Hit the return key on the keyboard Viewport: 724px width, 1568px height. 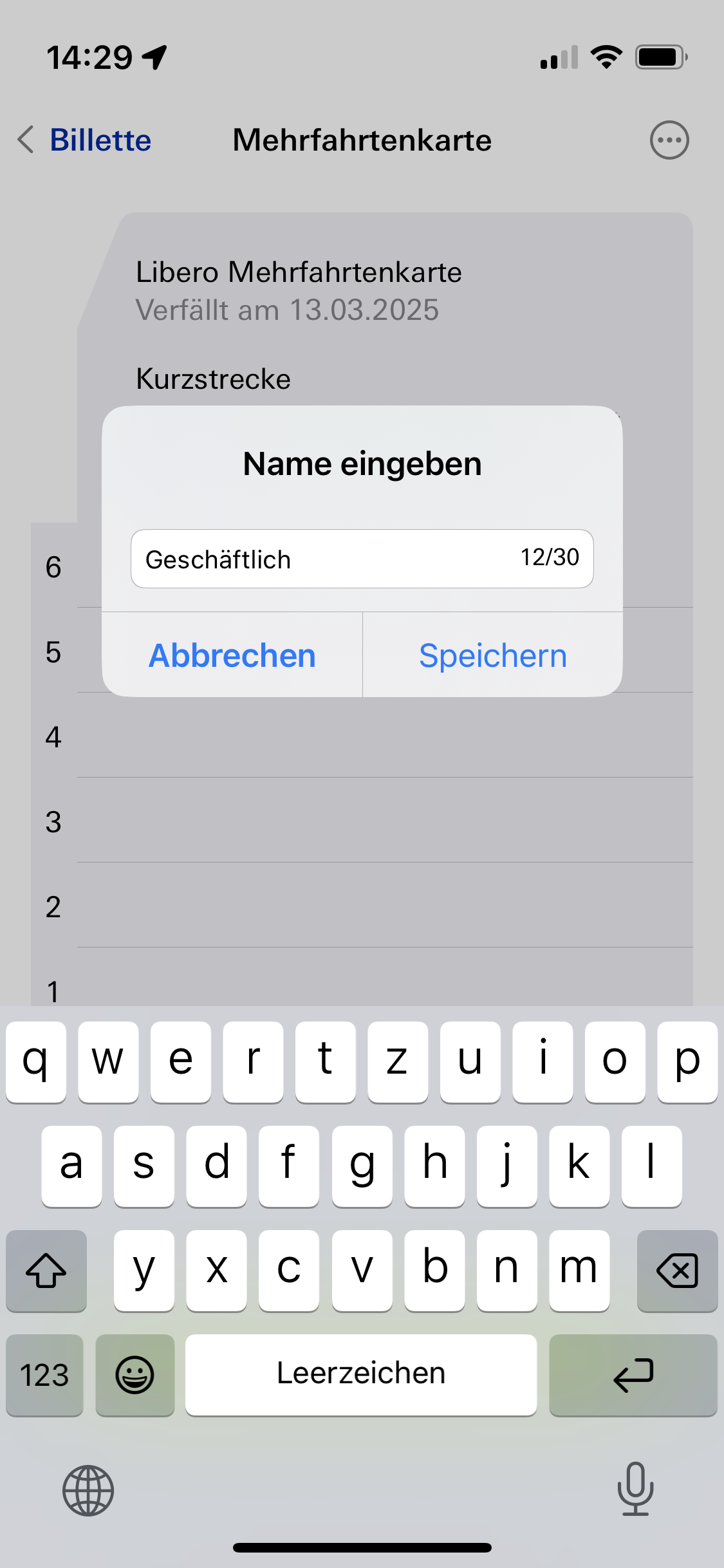point(633,1375)
